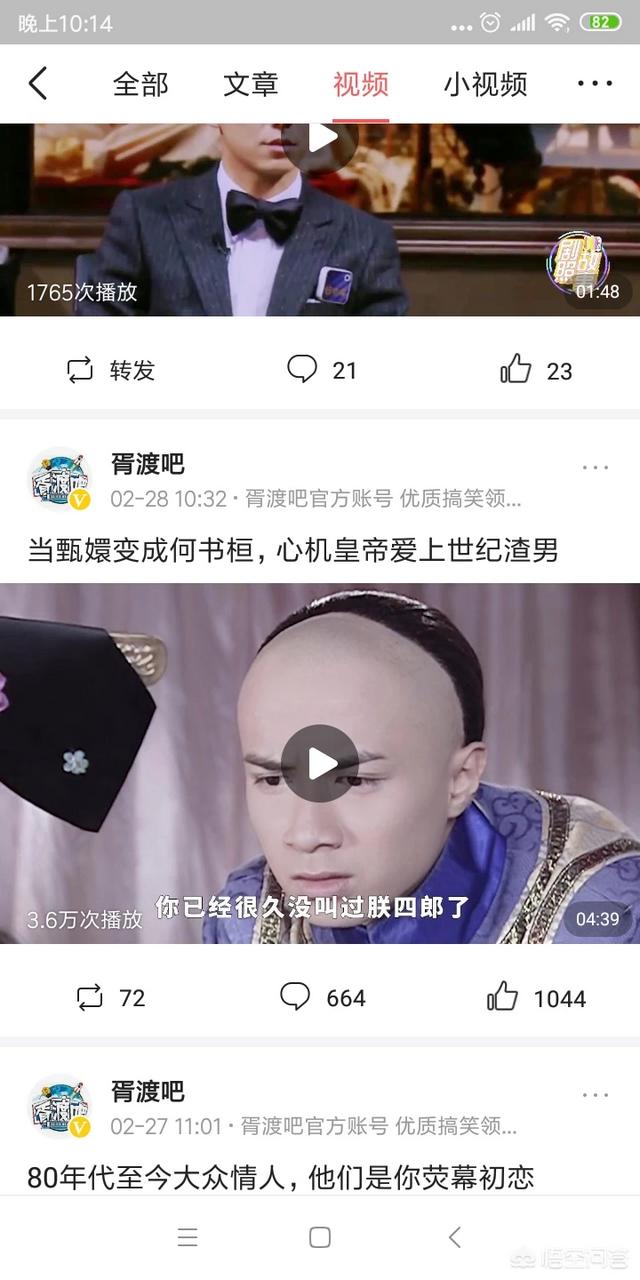Open the 小视频 tab

click(x=485, y=84)
